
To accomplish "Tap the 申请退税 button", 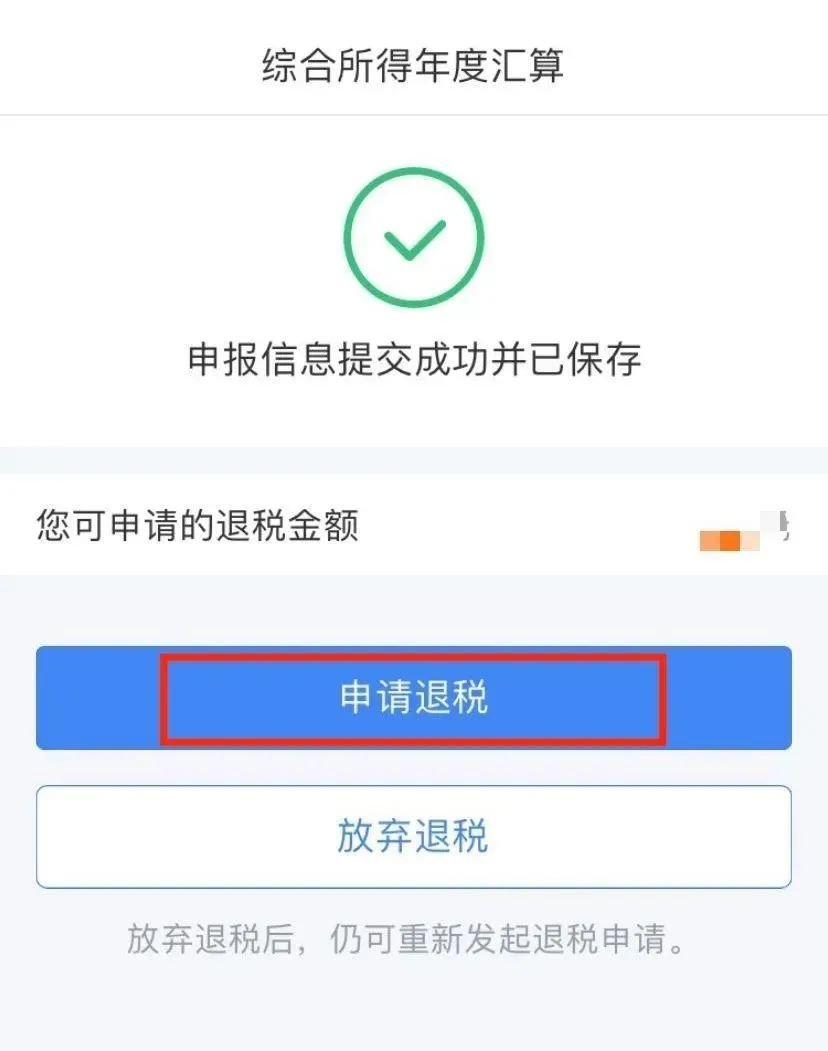I will coord(413,698).
